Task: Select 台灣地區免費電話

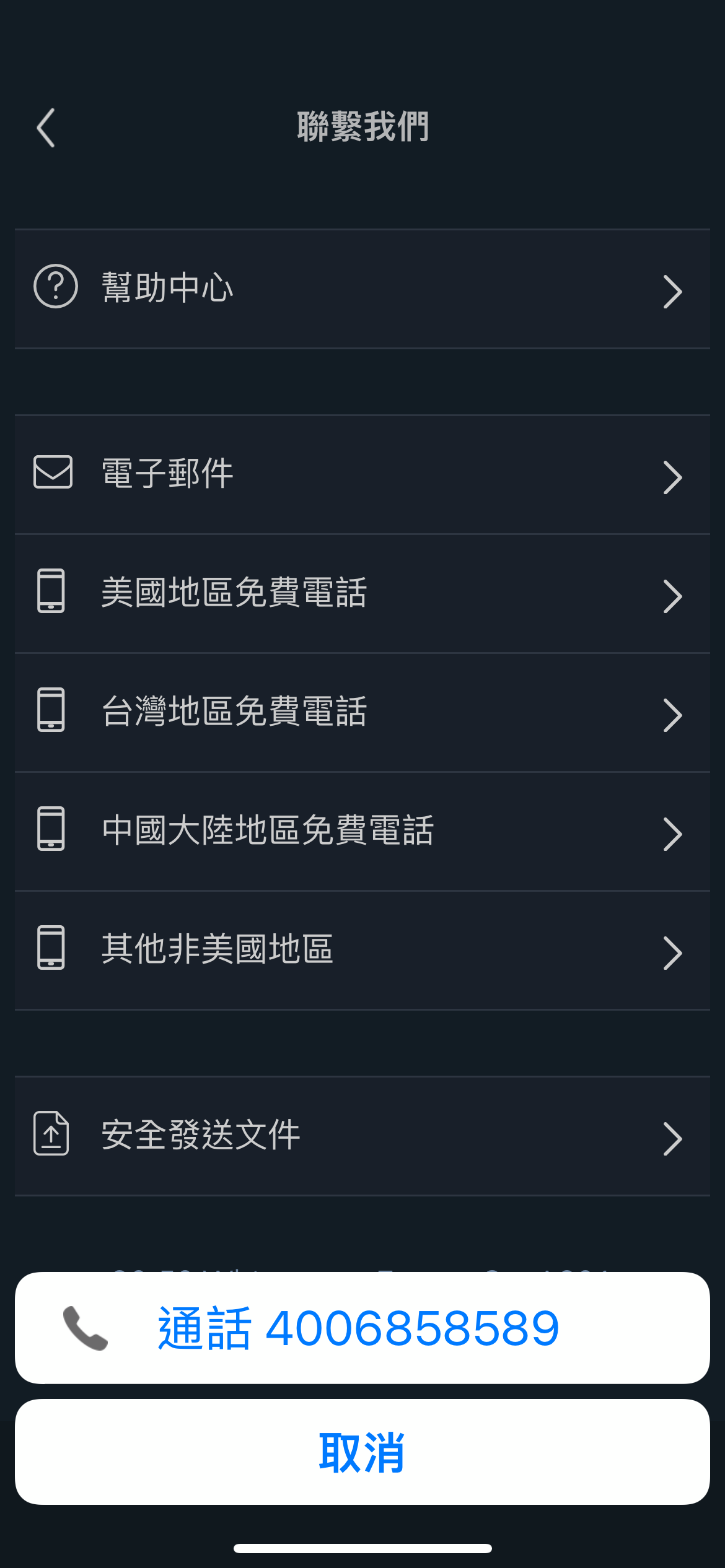Action: 362,712
